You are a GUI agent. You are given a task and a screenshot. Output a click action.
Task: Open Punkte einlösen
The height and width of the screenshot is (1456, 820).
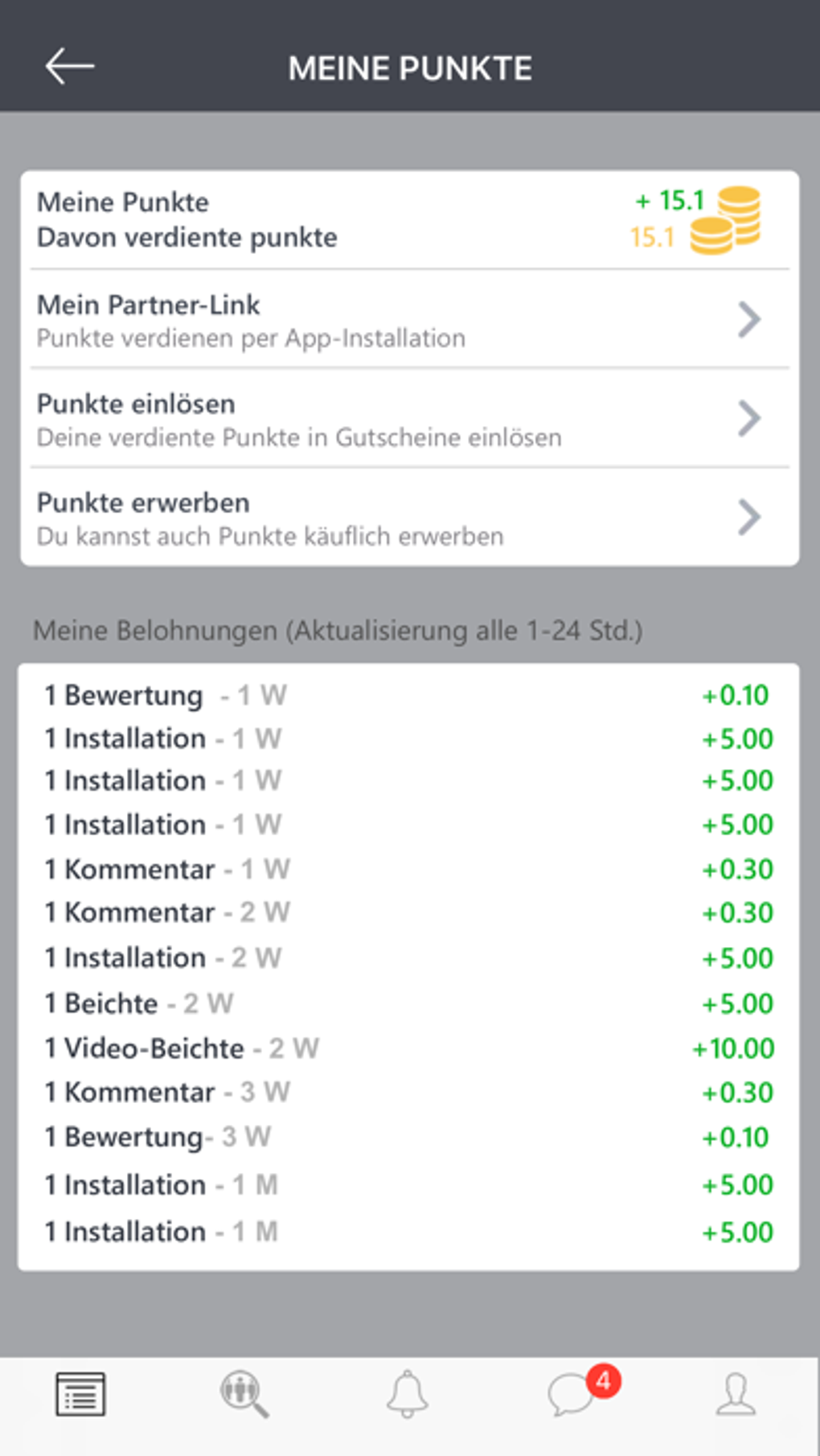click(x=410, y=419)
